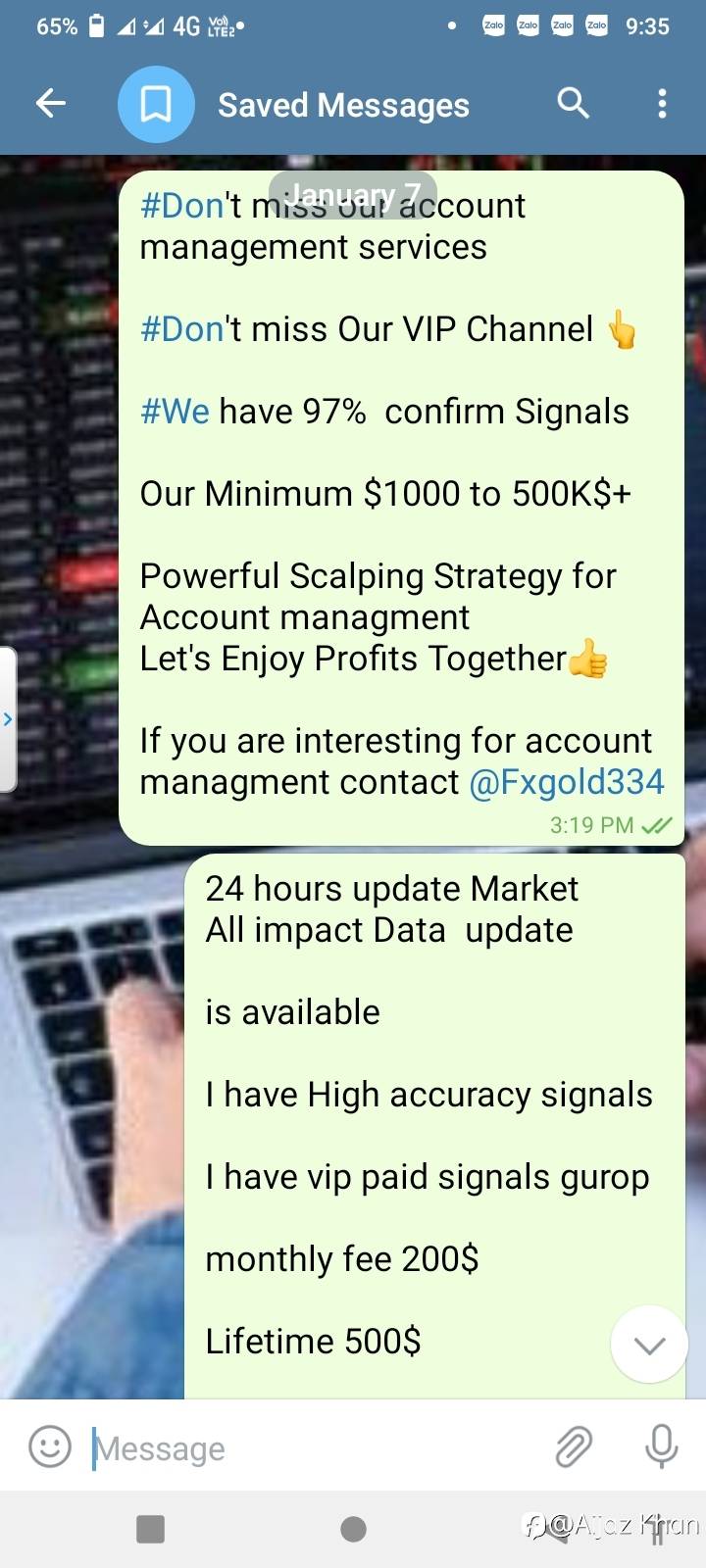This screenshot has width=706, height=1568.
Task: Record a voice message with microphone
Action: click(662, 1446)
